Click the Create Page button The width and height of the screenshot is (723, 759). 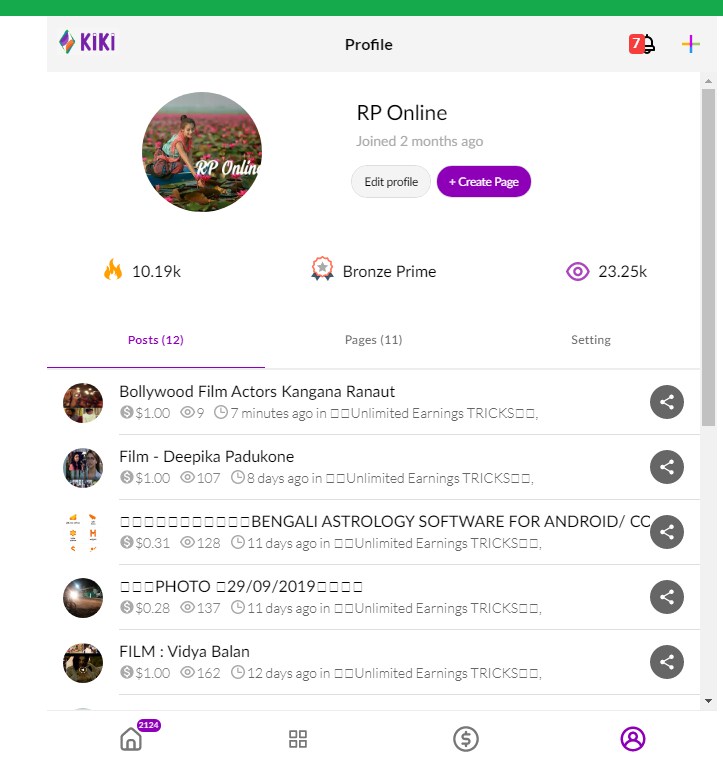click(483, 181)
